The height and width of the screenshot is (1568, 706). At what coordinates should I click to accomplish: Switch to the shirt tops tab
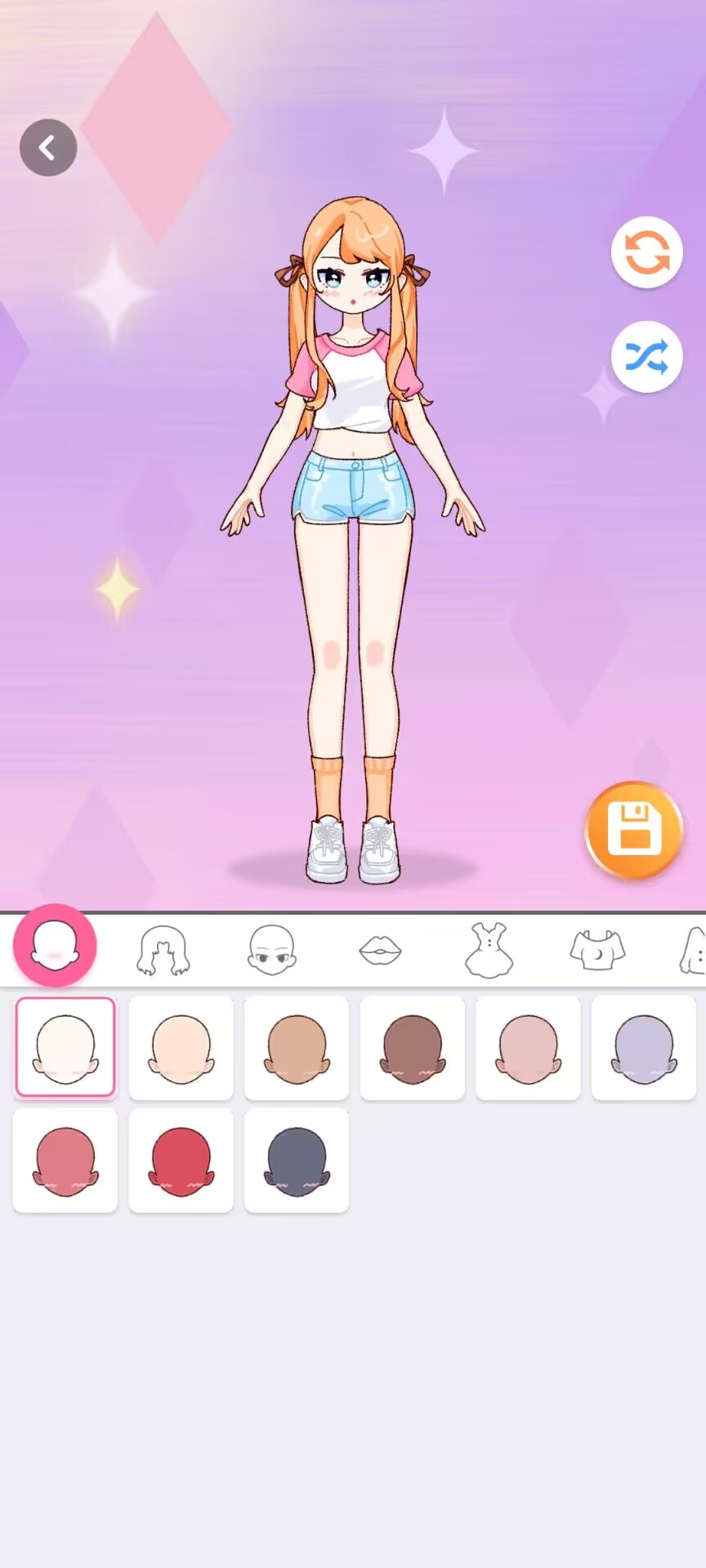tap(597, 950)
